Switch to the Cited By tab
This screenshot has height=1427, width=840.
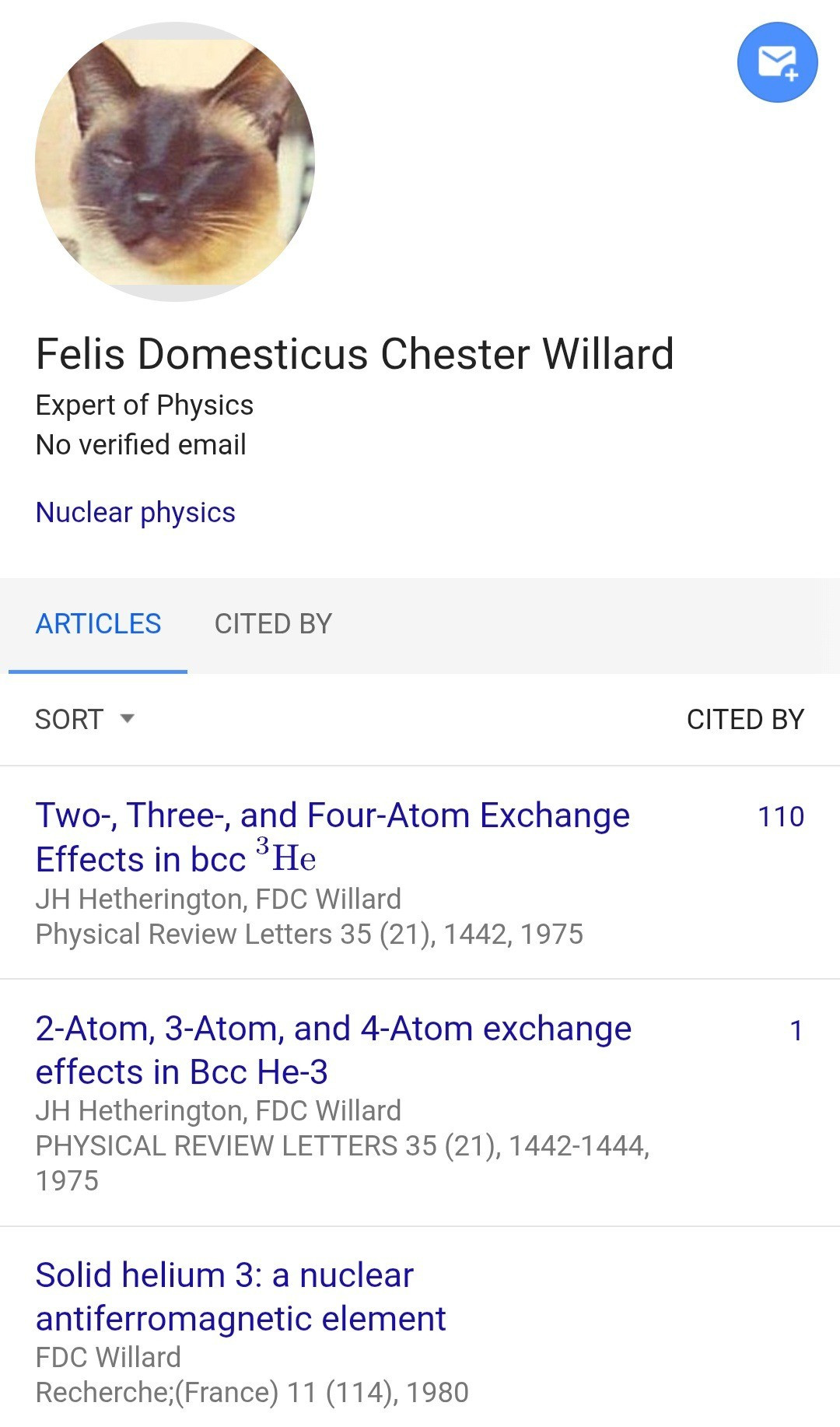[273, 624]
